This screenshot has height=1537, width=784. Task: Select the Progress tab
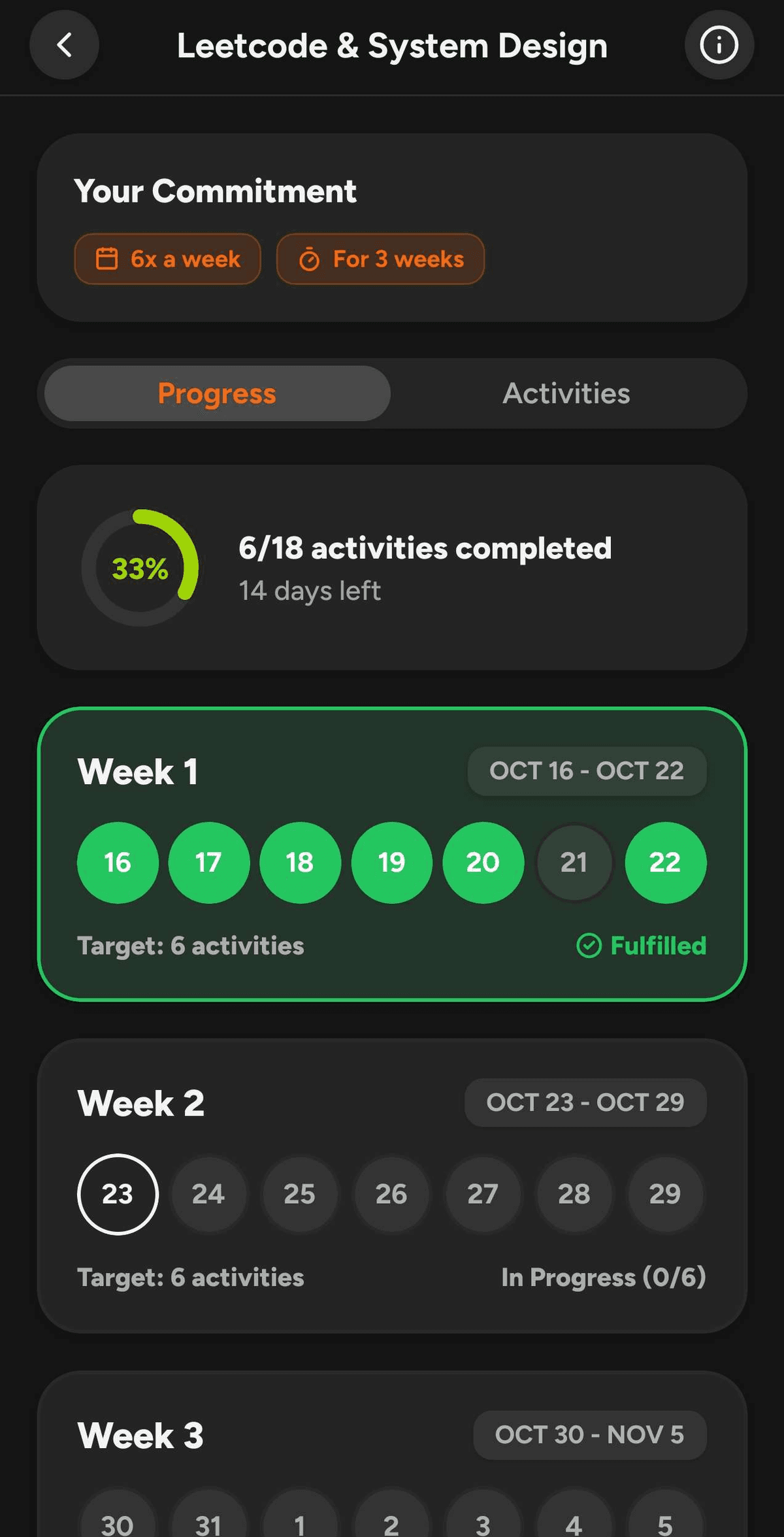[217, 393]
